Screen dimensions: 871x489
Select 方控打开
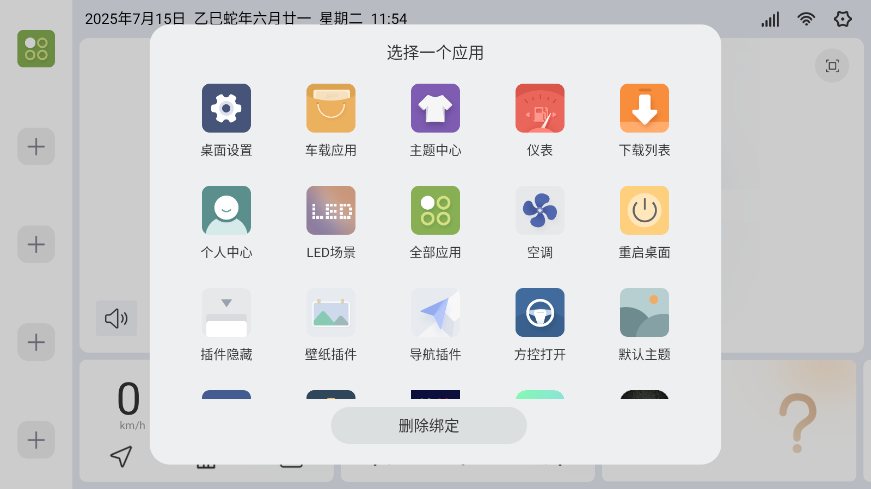click(540, 312)
